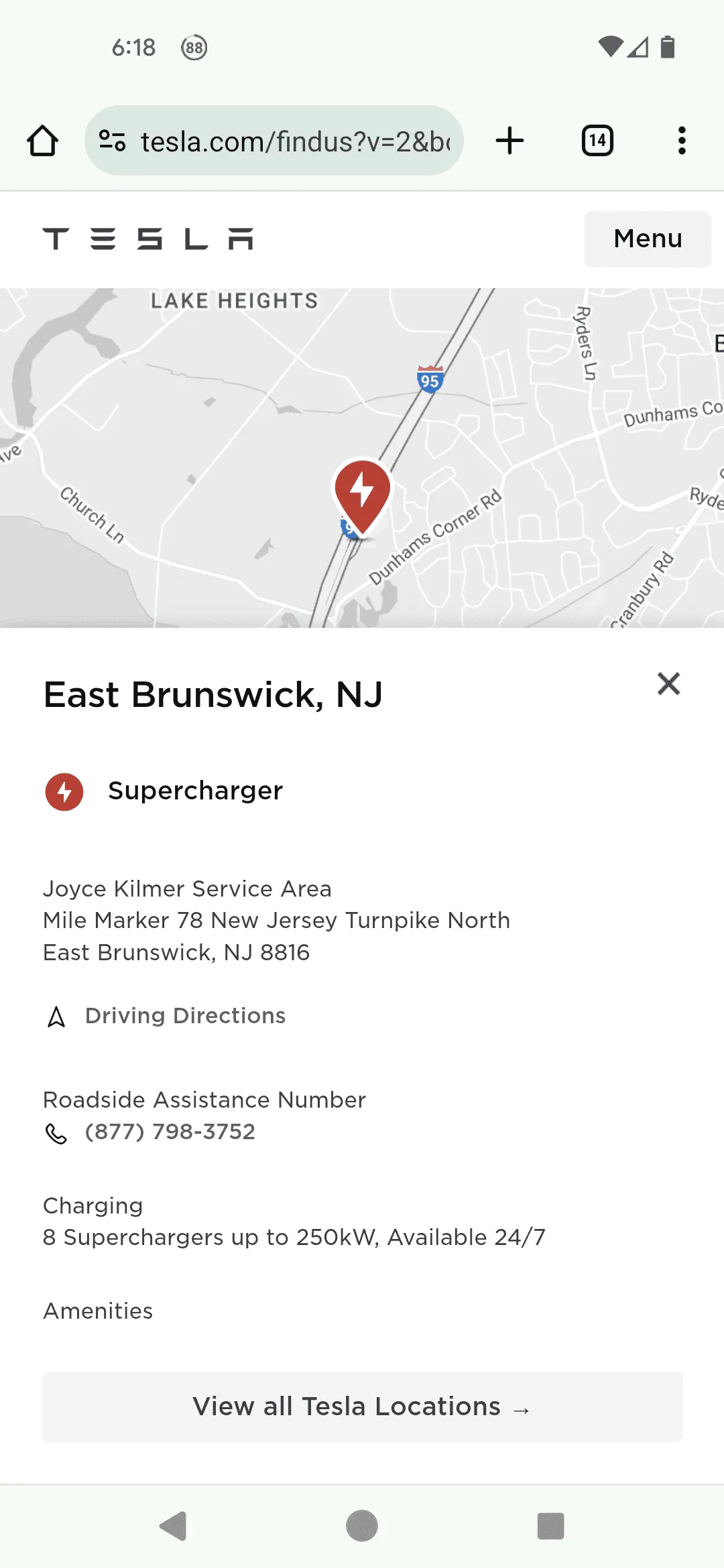Open the browser overflow menu
724x1568 pixels.
click(682, 141)
